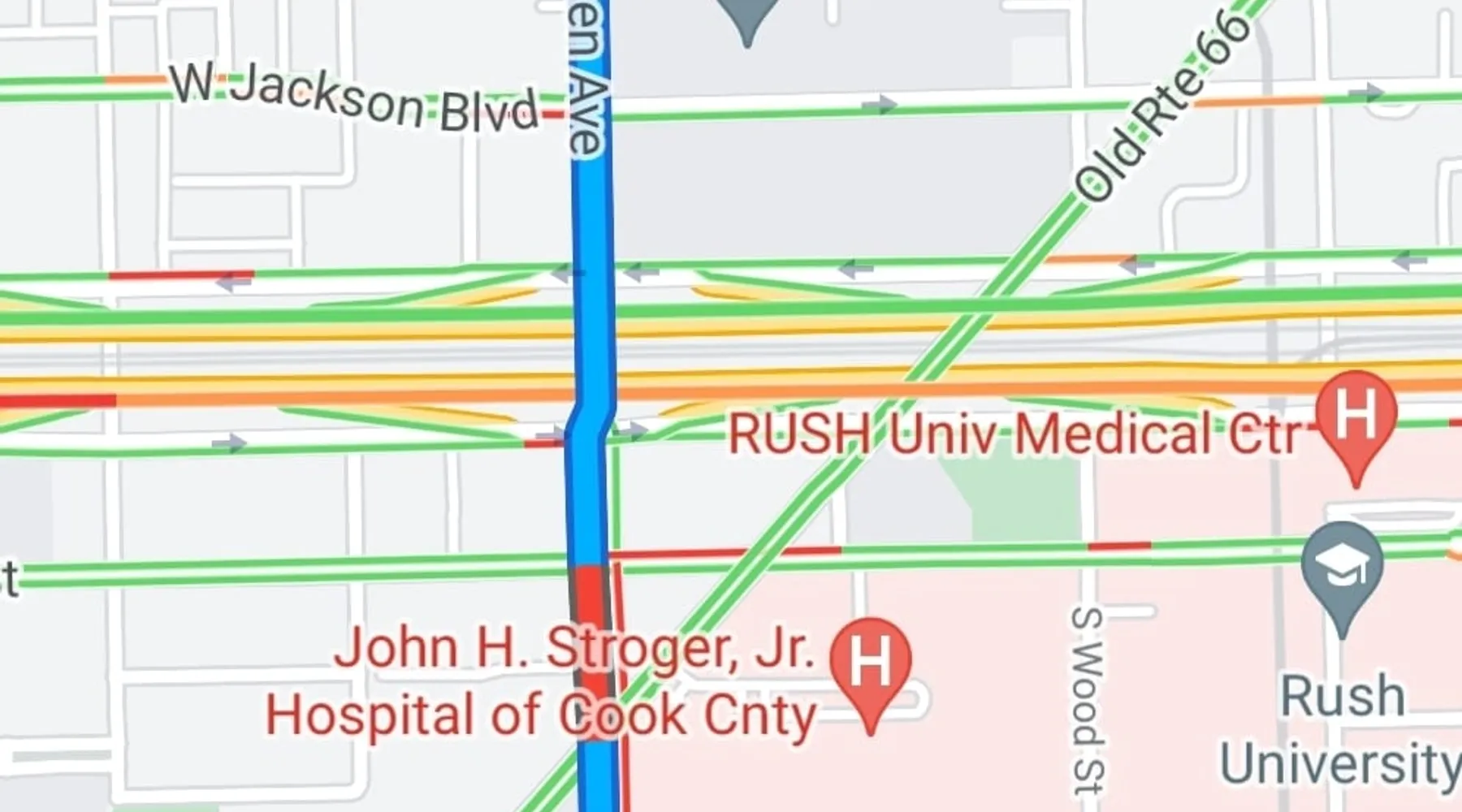Select the John H. Stroger, Jr. Hospital pin
The width and height of the screenshot is (1462, 812).
click(x=870, y=663)
